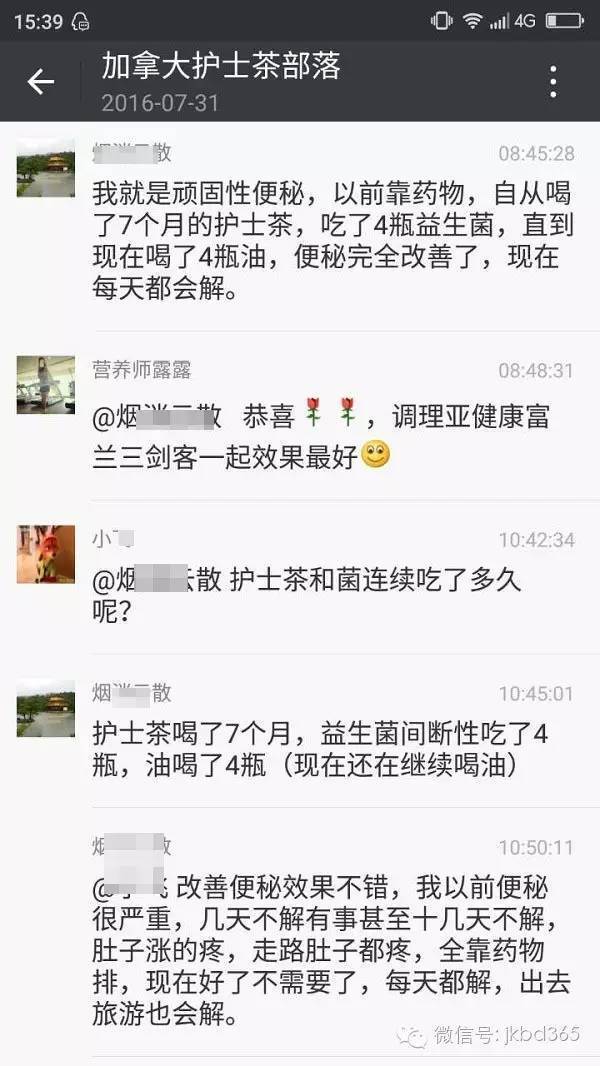Tap 营养师露露's profile avatar
Image resolution: width=600 pixels, height=1066 pixels.
(46, 385)
